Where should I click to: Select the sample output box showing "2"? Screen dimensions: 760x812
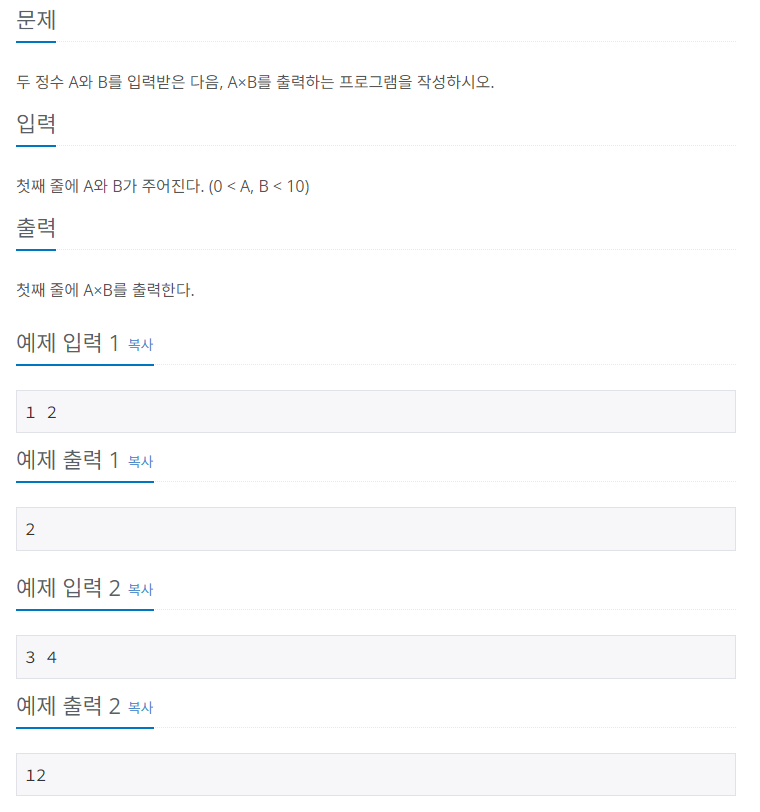coord(376,529)
